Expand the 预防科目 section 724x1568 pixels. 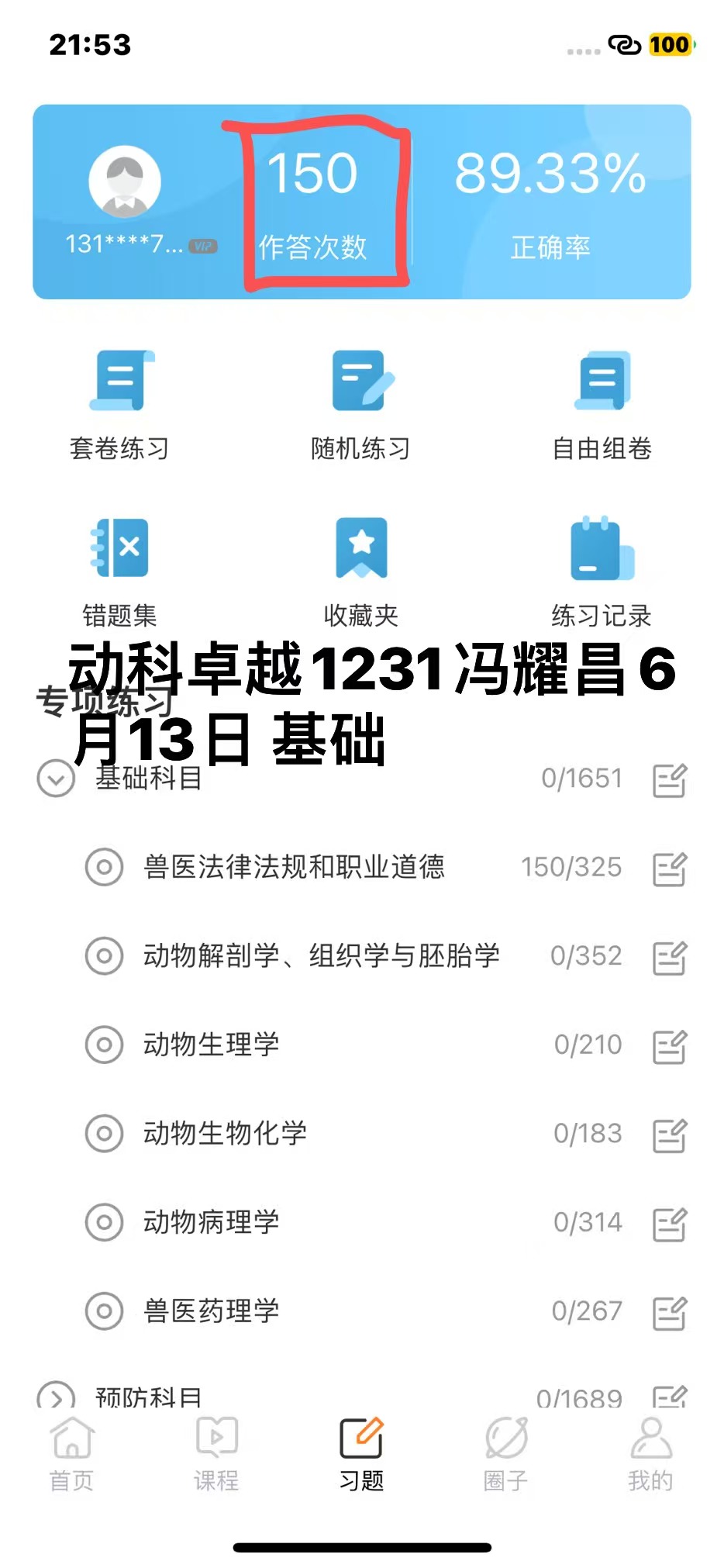click(57, 1397)
